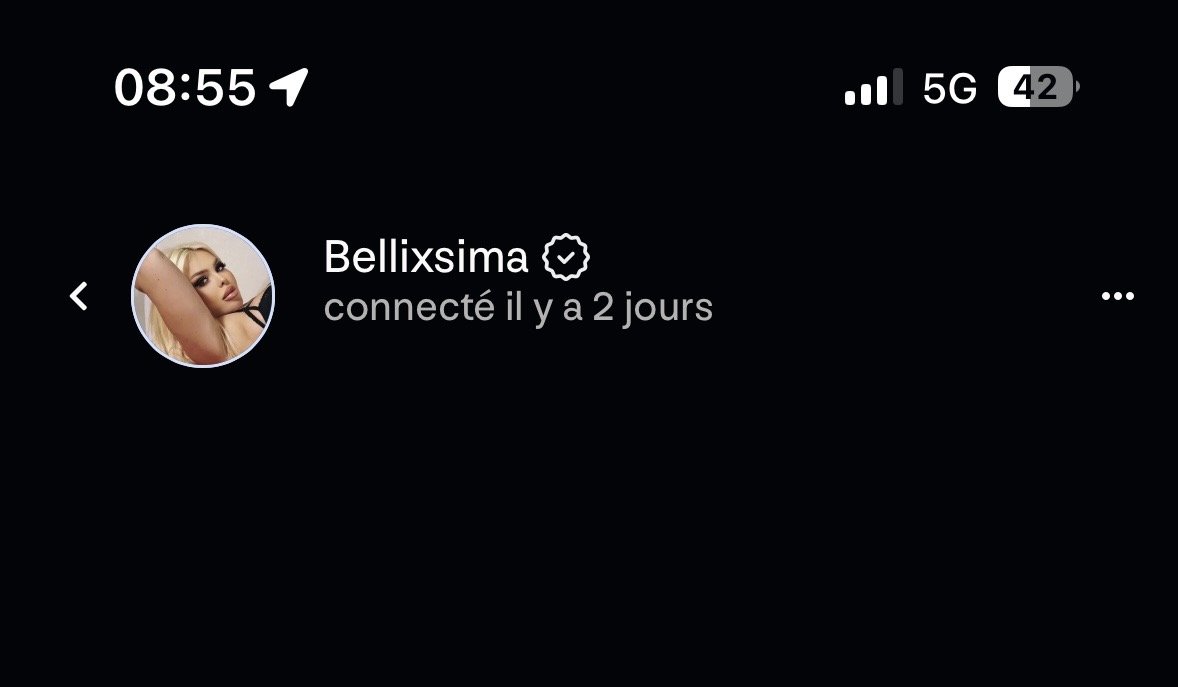
Task: Go back using the left arrow
Action: [x=79, y=296]
